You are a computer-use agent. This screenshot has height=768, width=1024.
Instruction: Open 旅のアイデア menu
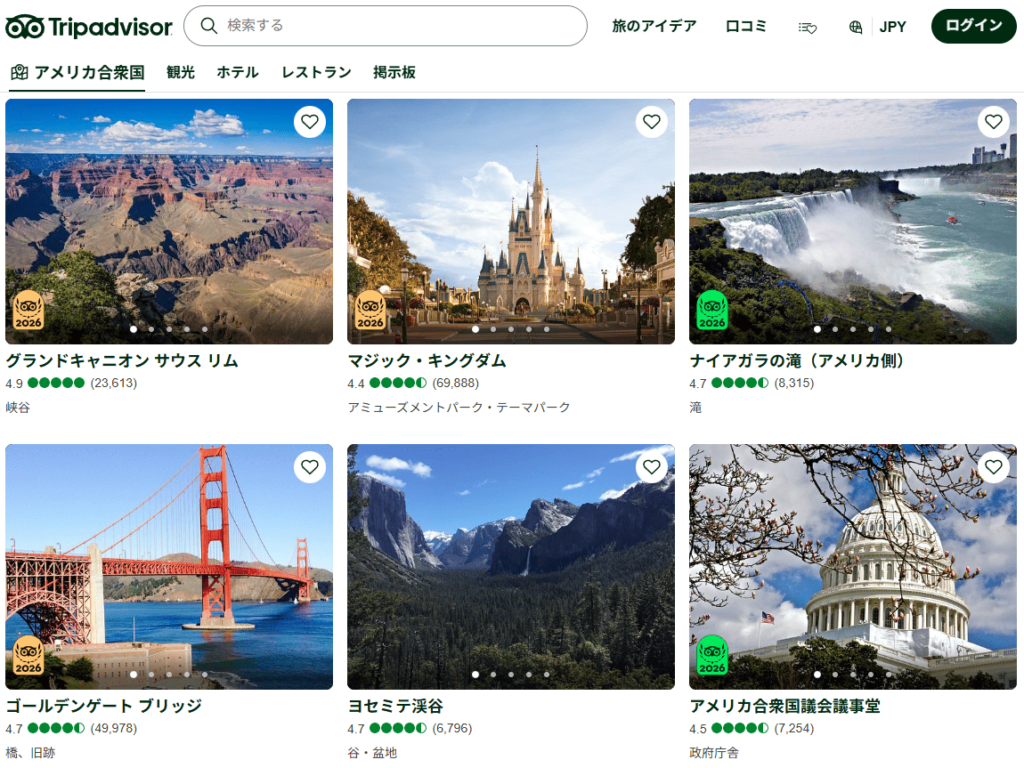[x=654, y=26]
